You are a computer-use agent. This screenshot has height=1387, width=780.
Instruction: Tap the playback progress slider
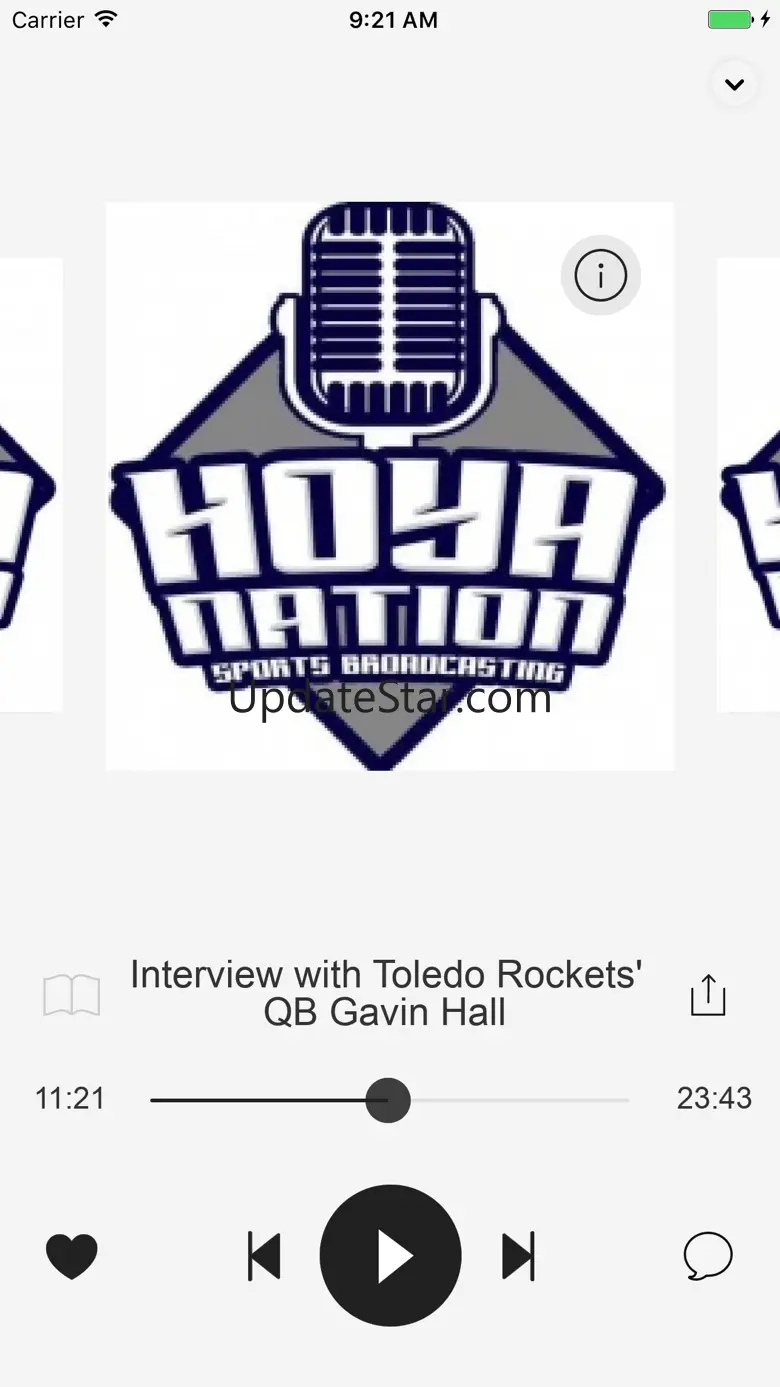point(389,1100)
